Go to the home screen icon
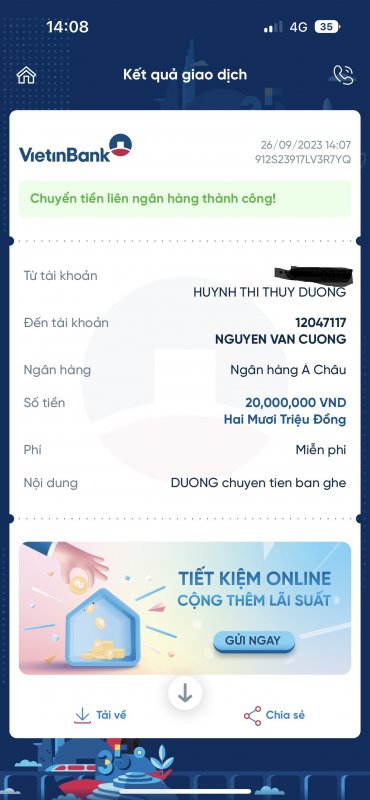Viewport: 370px width, 800px height. point(27,75)
